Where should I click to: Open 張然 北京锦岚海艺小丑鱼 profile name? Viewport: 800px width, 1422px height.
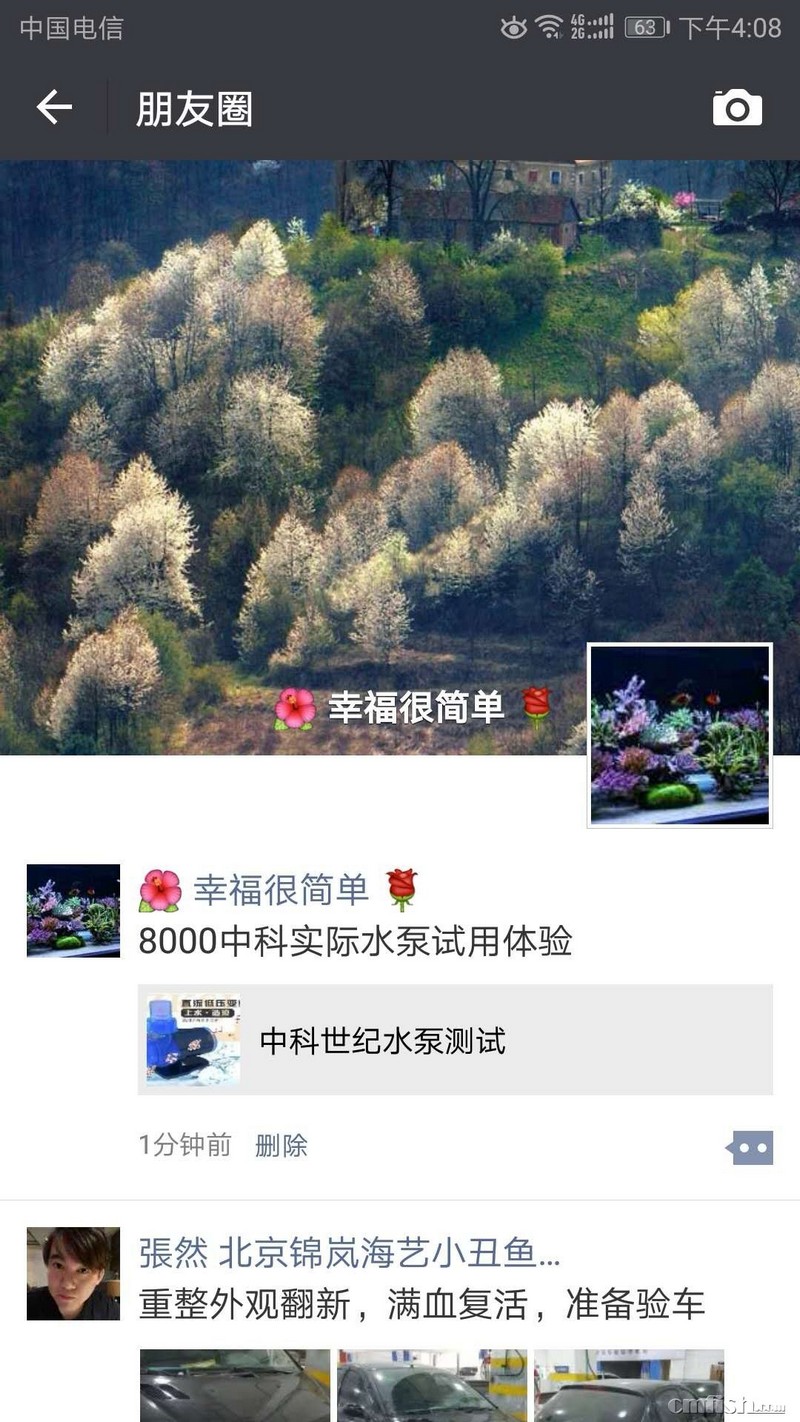[348, 1251]
